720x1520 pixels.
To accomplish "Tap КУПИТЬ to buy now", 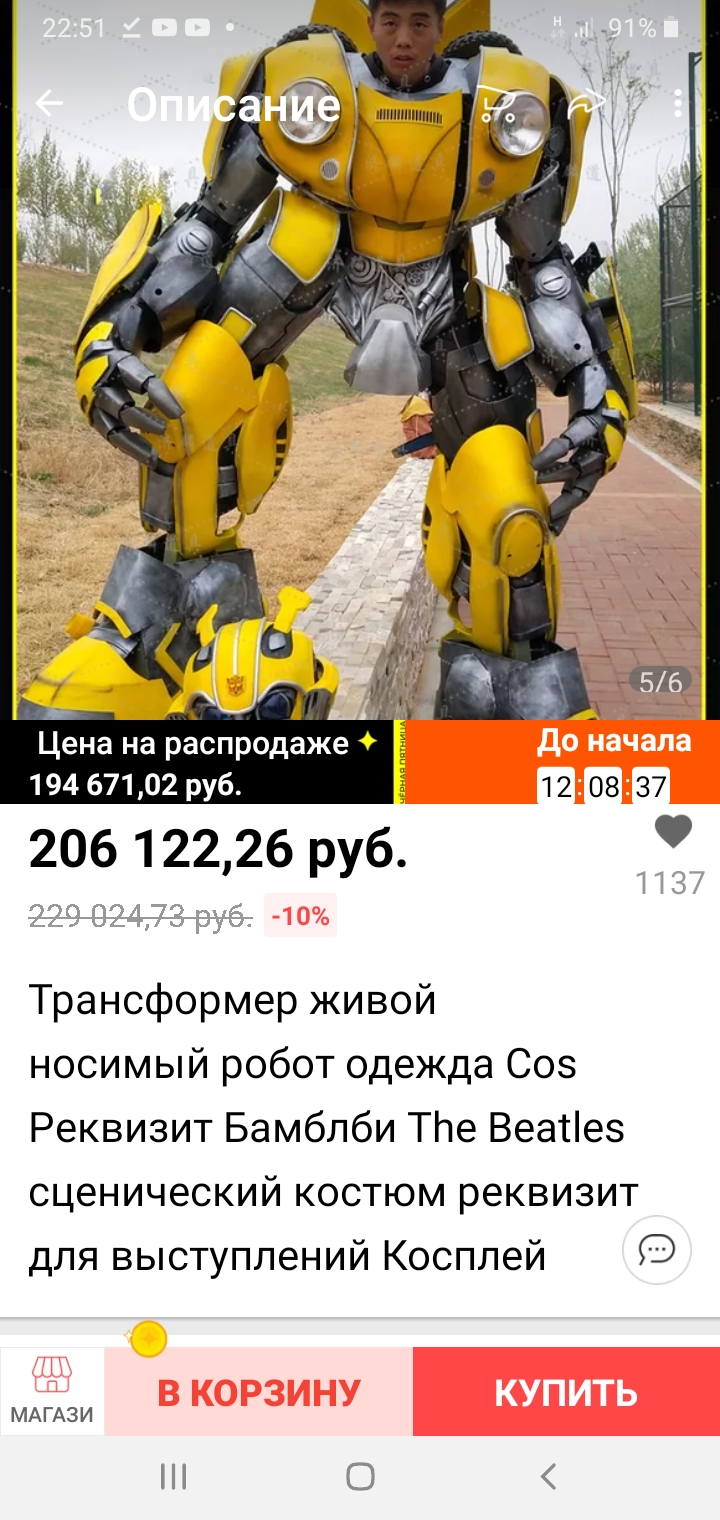I will [566, 1392].
